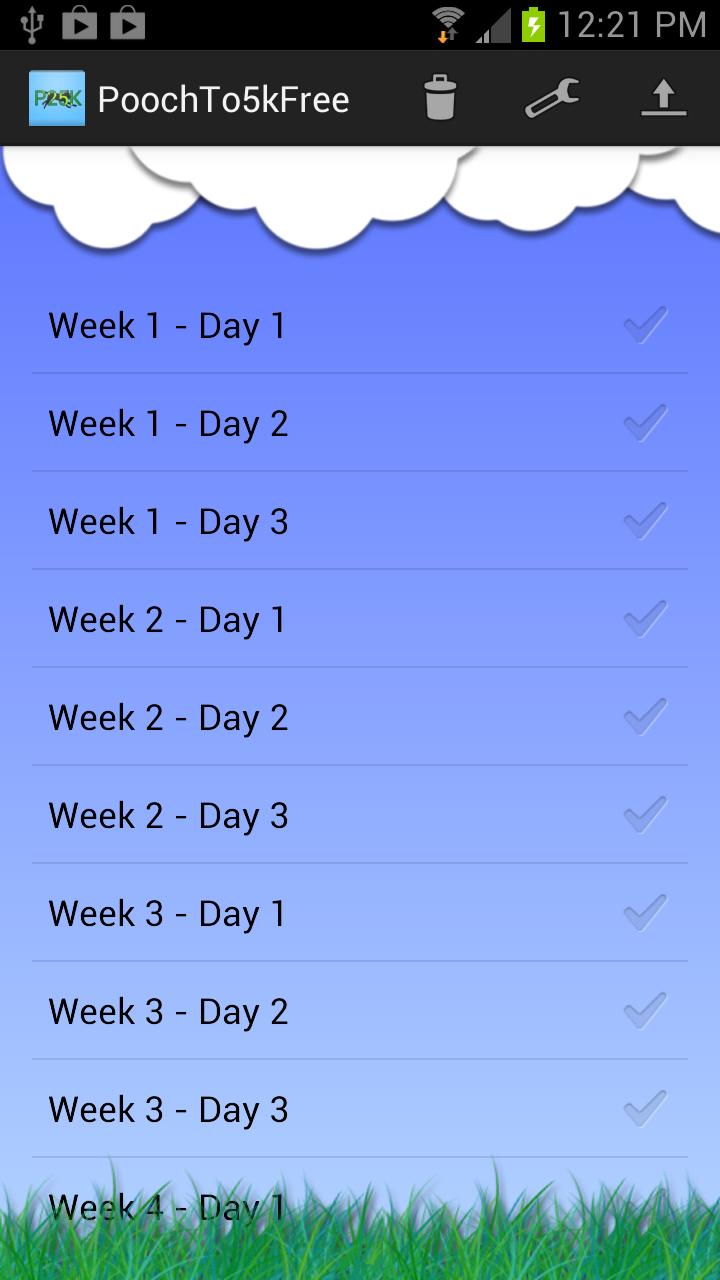Open the Week 1 - Day 1 workout
The width and height of the screenshot is (720, 1280).
point(360,325)
